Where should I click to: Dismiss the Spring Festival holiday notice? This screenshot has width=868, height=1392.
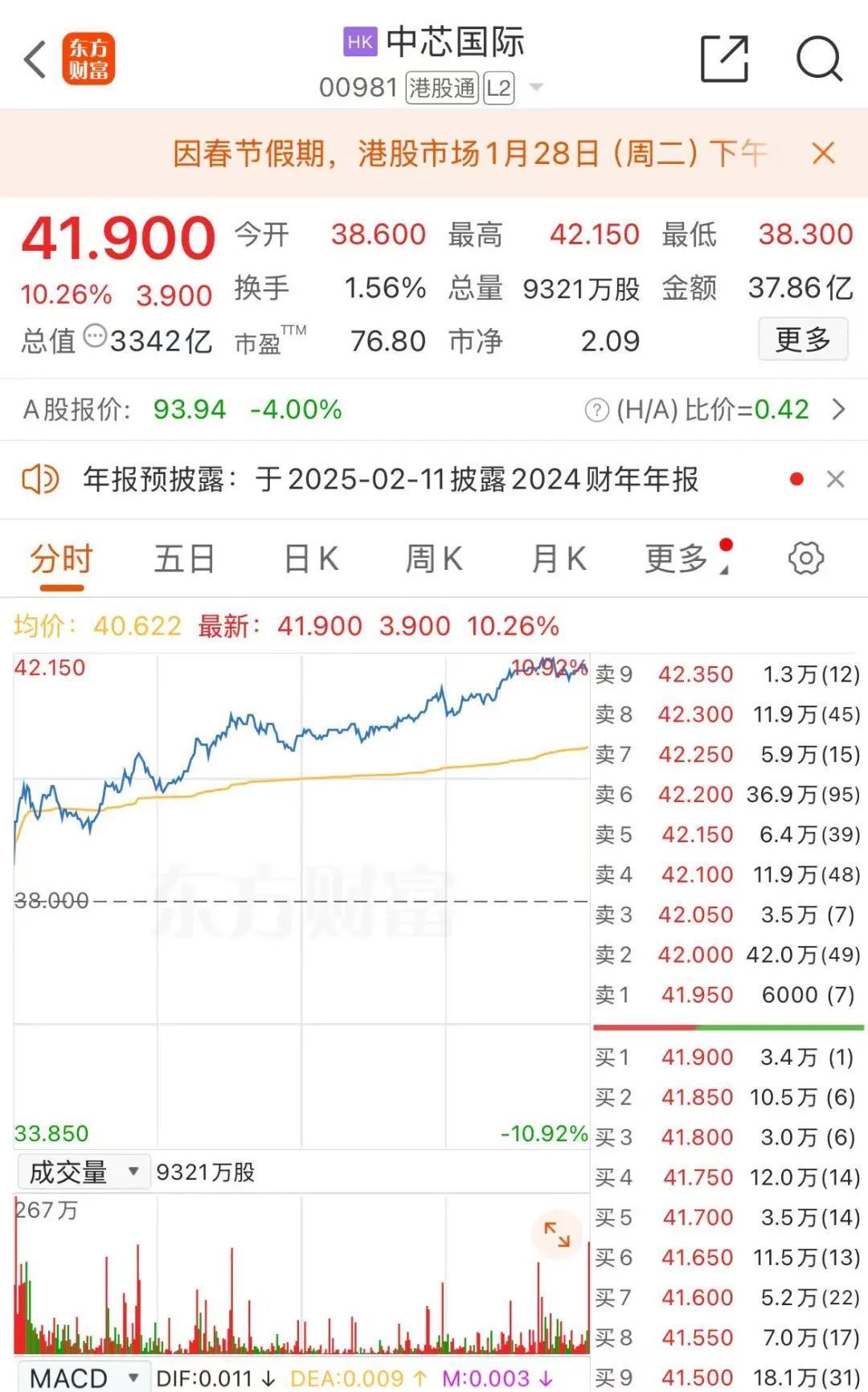click(x=824, y=153)
